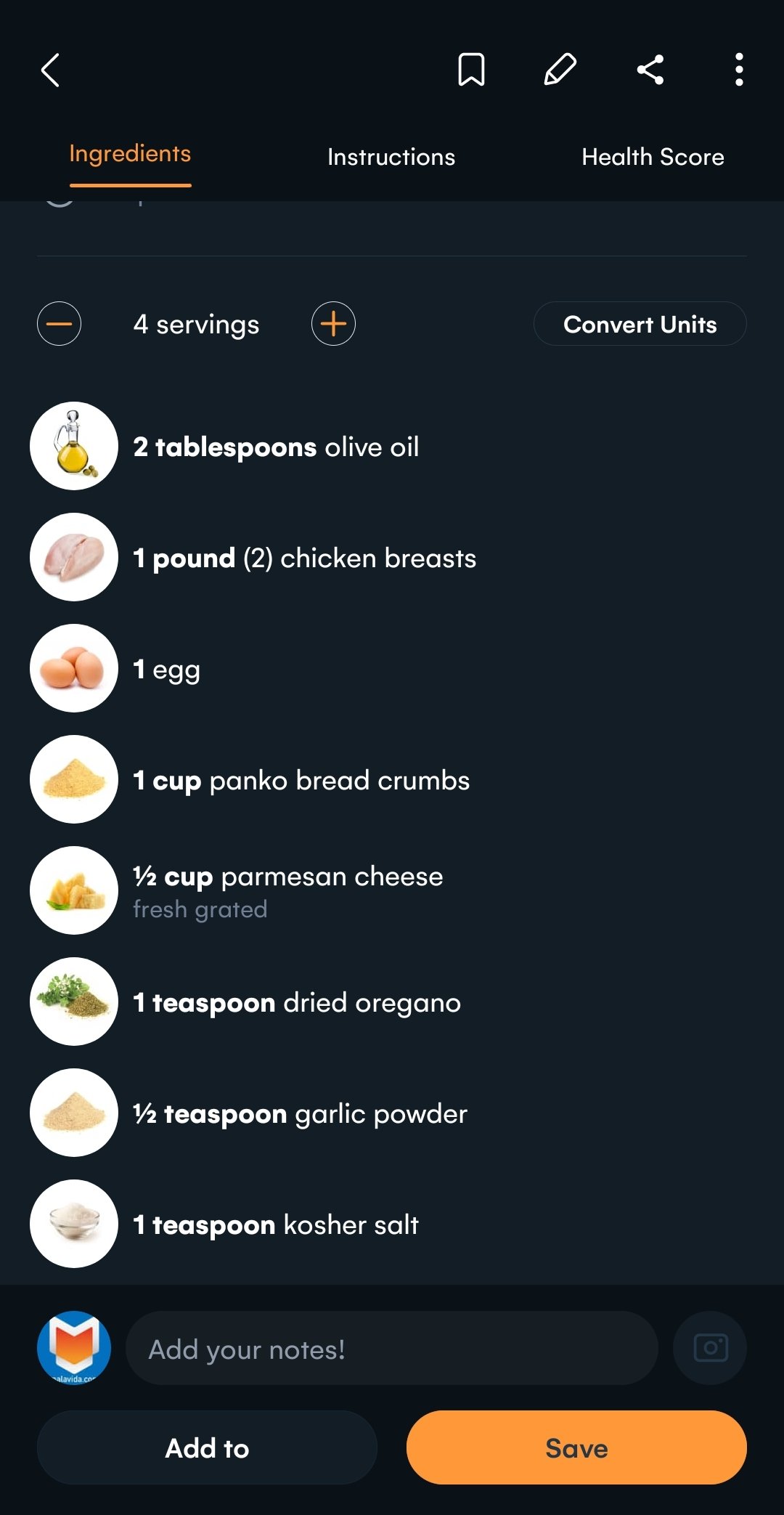Image resolution: width=784 pixels, height=1515 pixels.
Task: Select the Ingredients tab
Action: tap(130, 154)
